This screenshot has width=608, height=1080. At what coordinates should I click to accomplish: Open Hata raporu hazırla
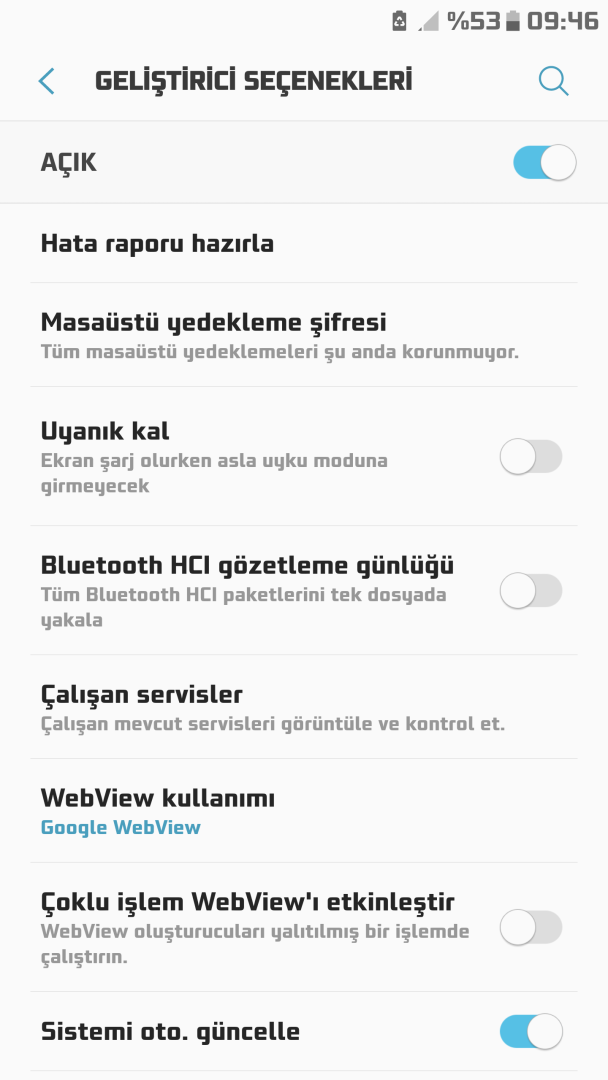click(157, 243)
